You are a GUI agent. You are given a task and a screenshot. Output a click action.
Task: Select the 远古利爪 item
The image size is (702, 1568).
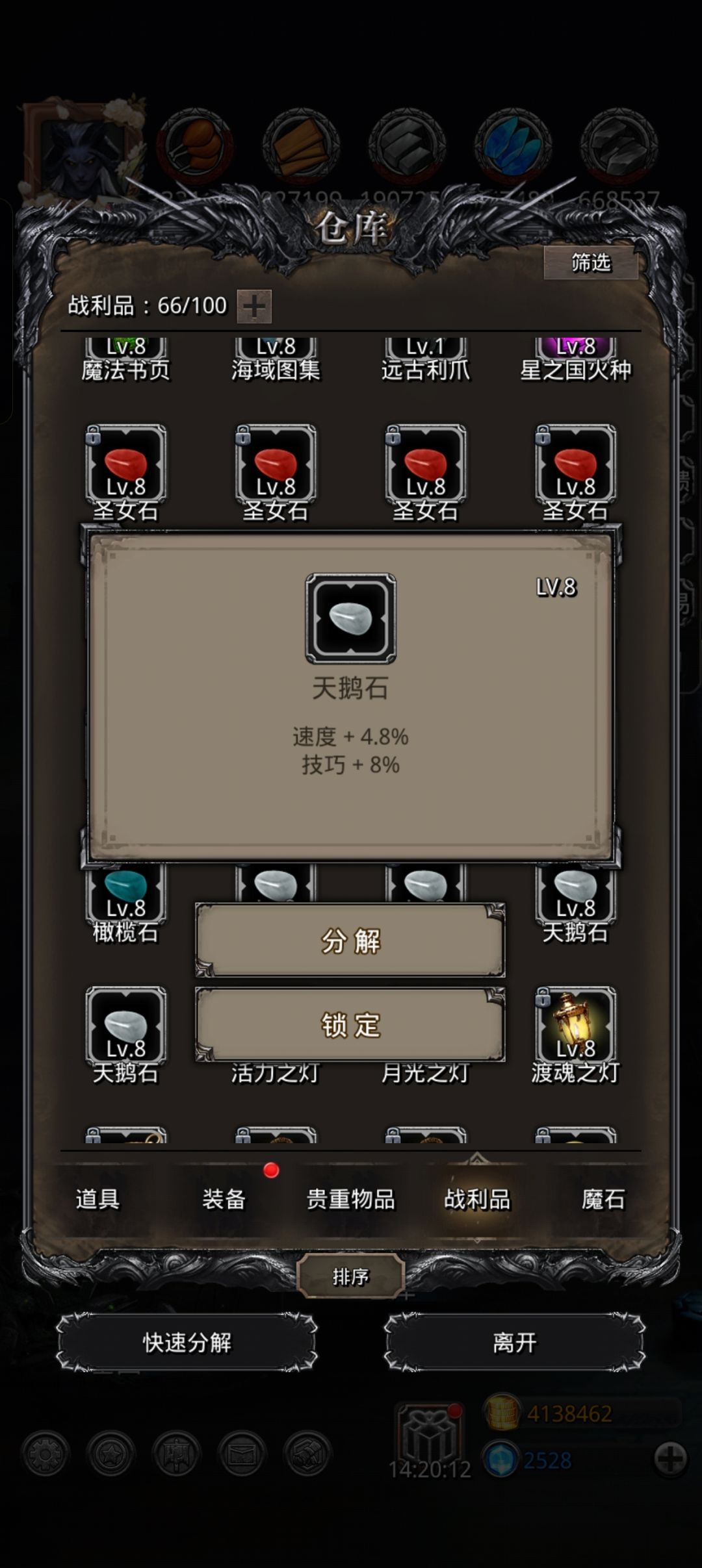point(425,359)
